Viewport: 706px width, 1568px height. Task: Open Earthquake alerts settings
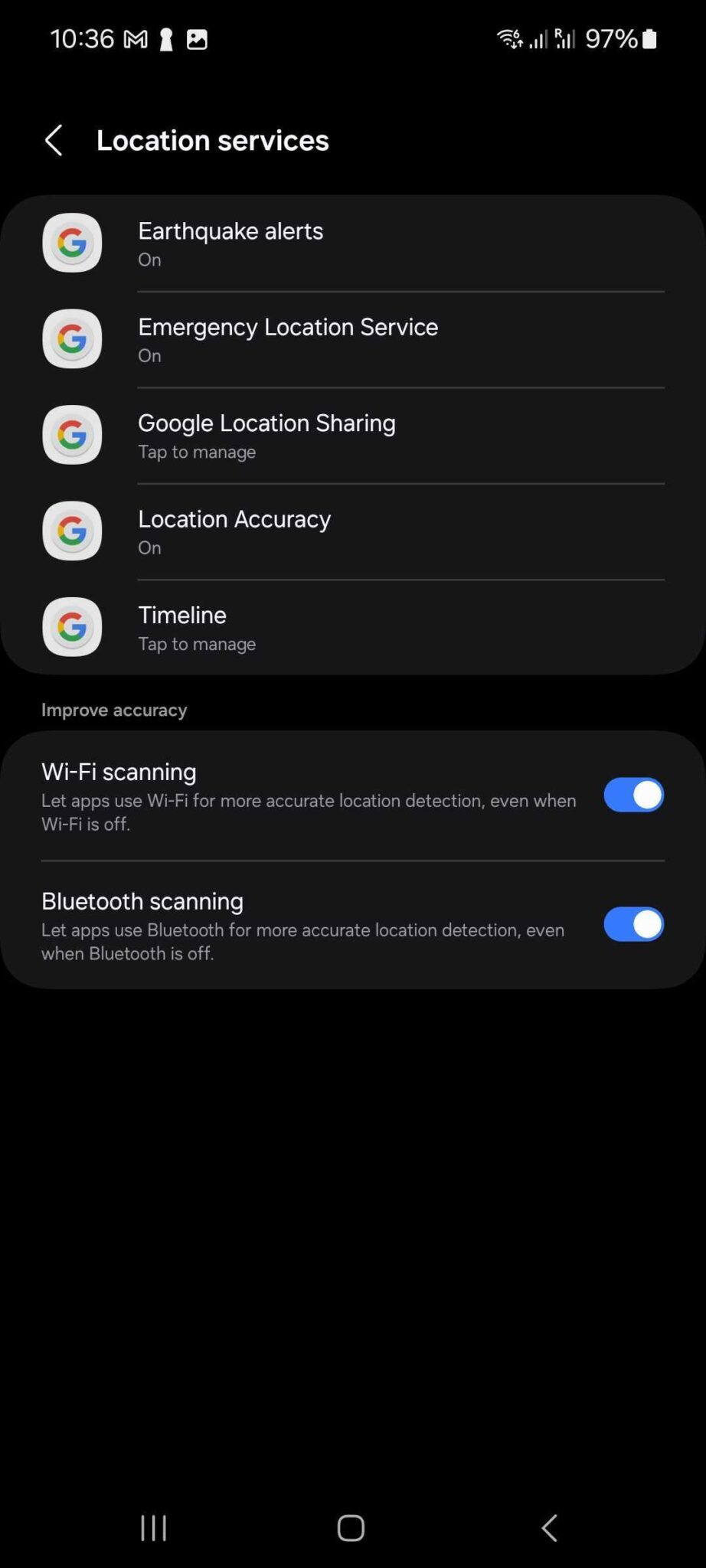coord(230,243)
